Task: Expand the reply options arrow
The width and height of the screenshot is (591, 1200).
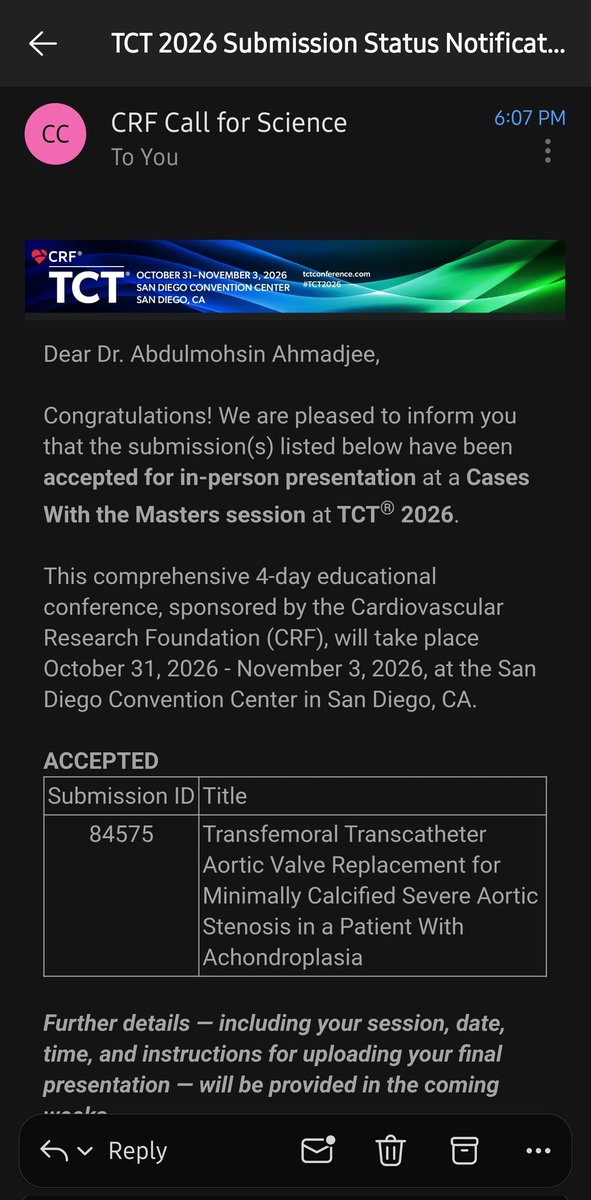Action: pos(84,1152)
